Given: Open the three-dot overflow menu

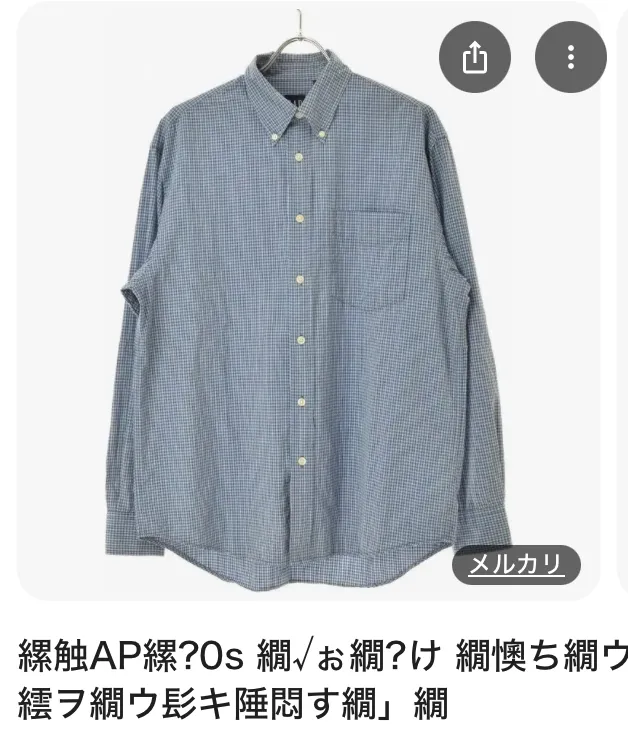Looking at the screenshot, I should [571, 57].
